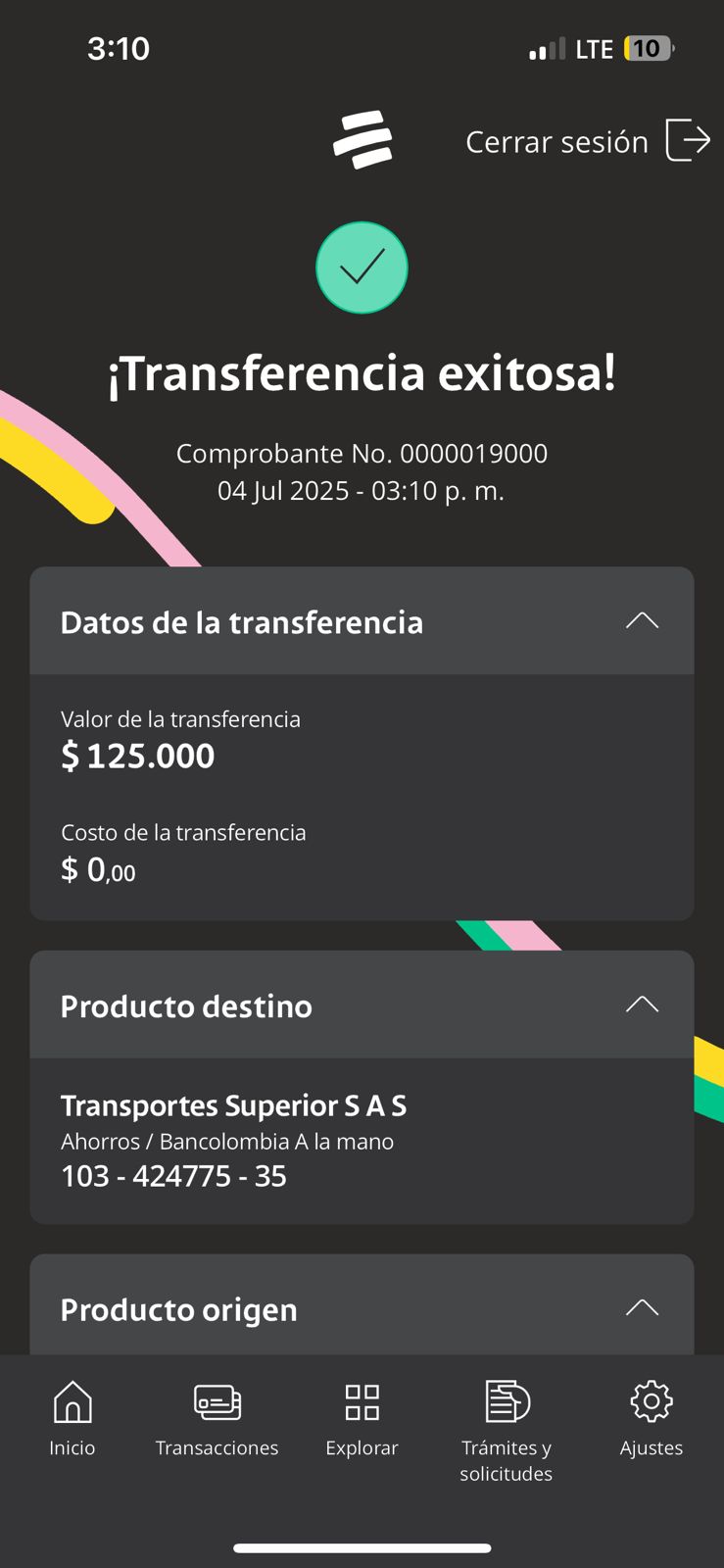Collapse the Producto origen section
The width and height of the screenshot is (724, 1568).
(642, 1308)
